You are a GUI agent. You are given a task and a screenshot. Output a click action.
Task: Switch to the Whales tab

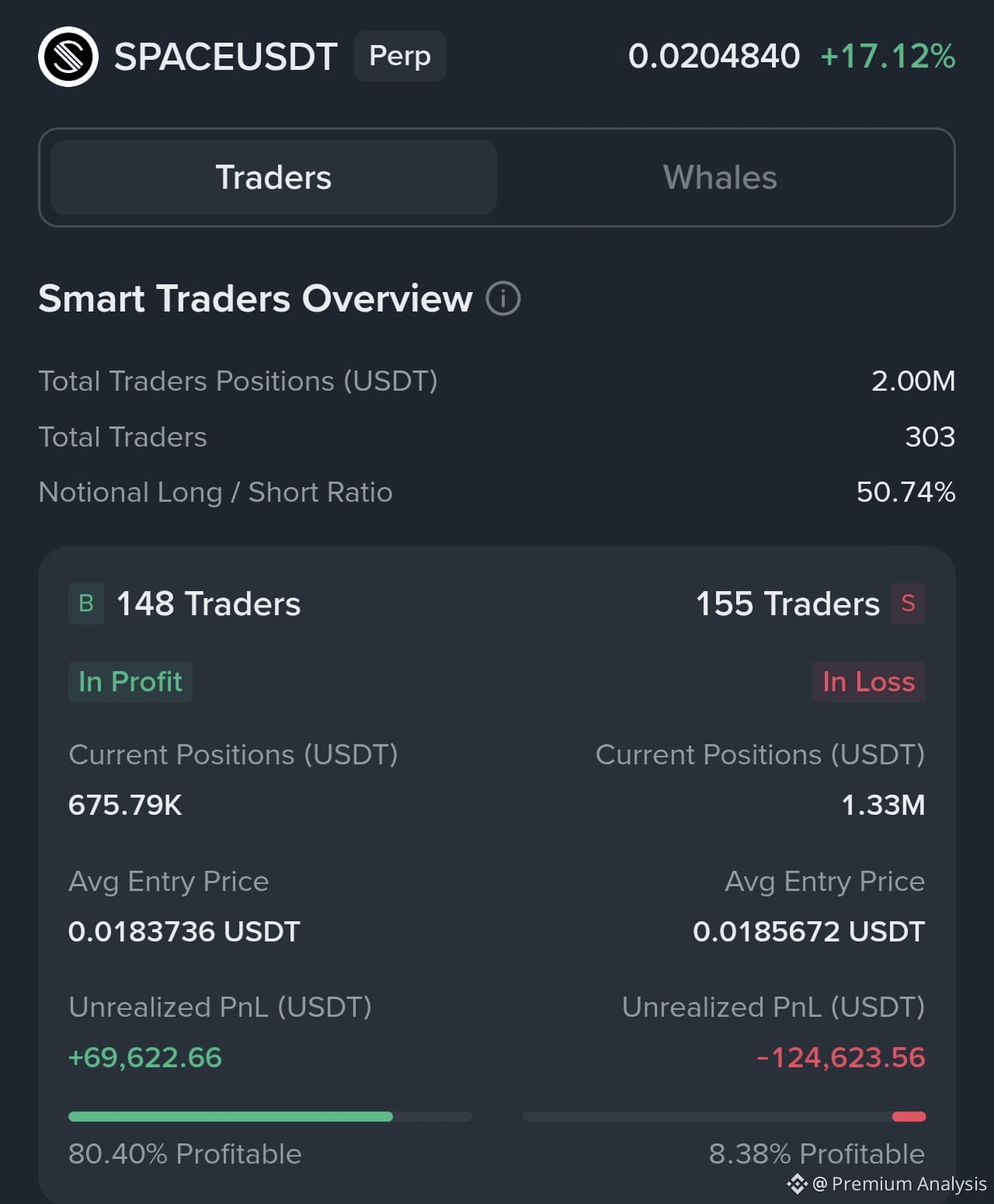pos(718,177)
